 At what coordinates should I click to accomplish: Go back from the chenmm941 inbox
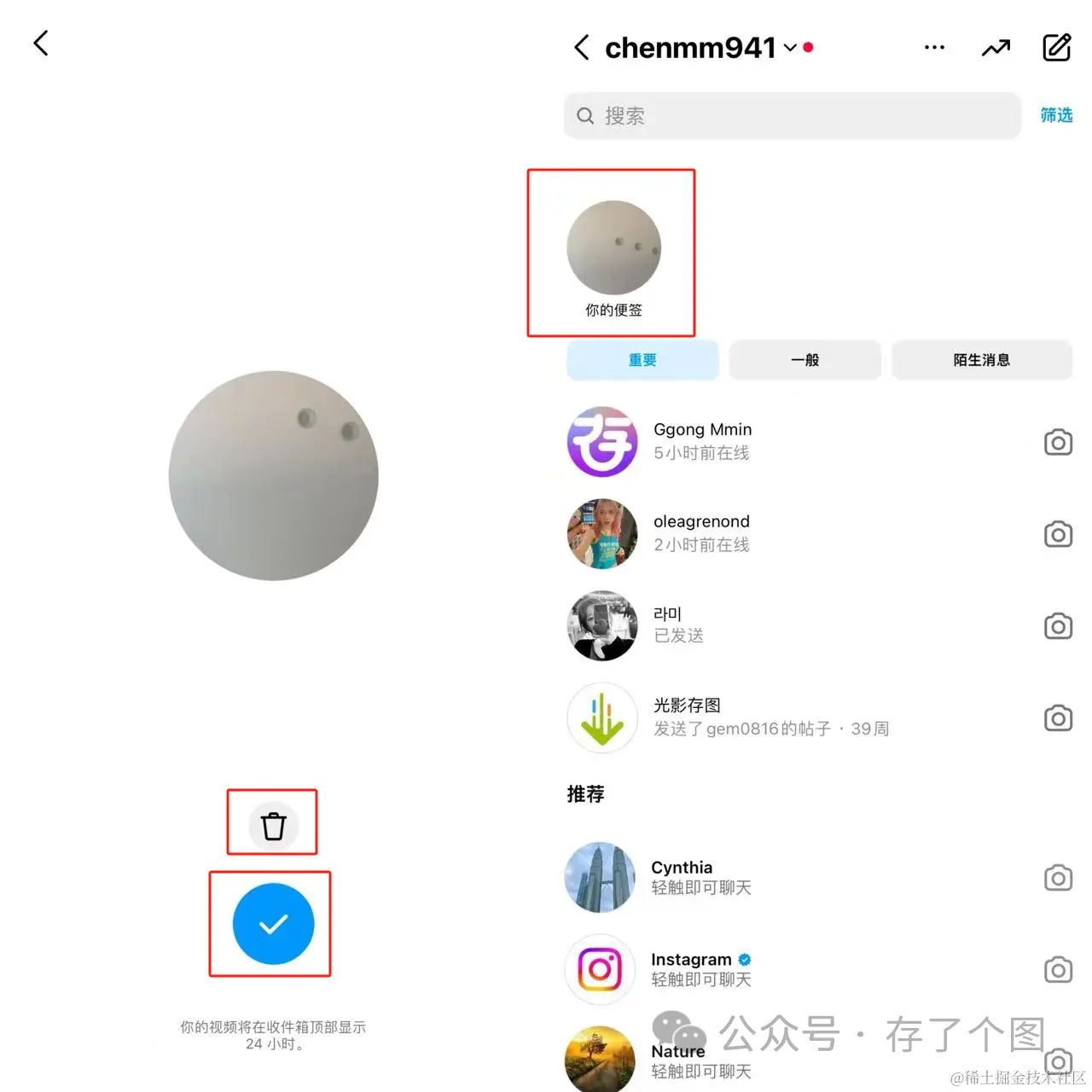[582, 48]
